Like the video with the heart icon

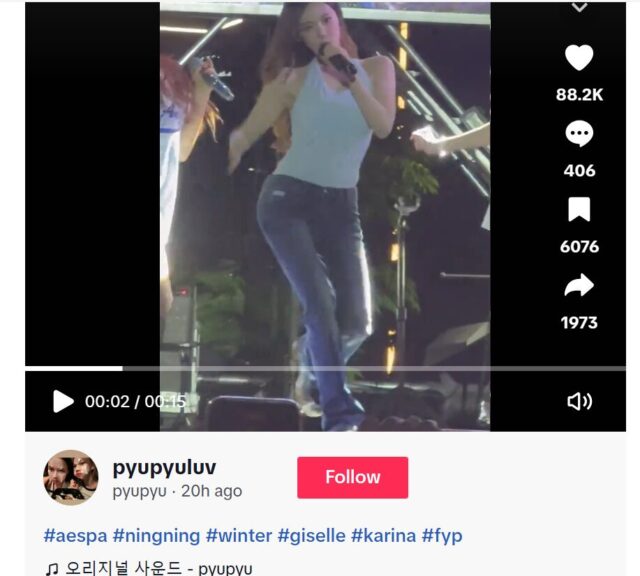(x=579, y=58)
